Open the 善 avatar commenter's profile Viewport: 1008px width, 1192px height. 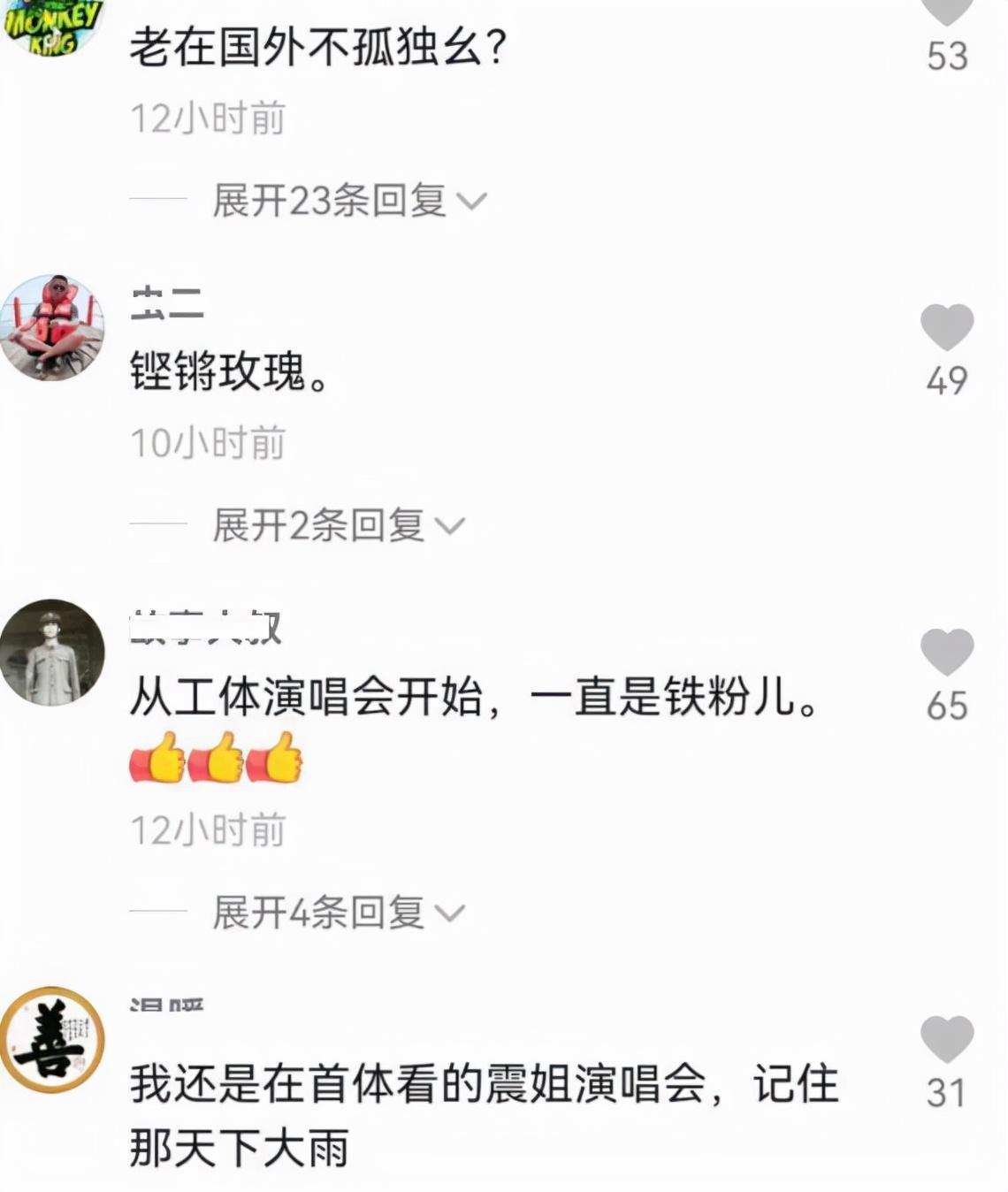pos(52,1040)
